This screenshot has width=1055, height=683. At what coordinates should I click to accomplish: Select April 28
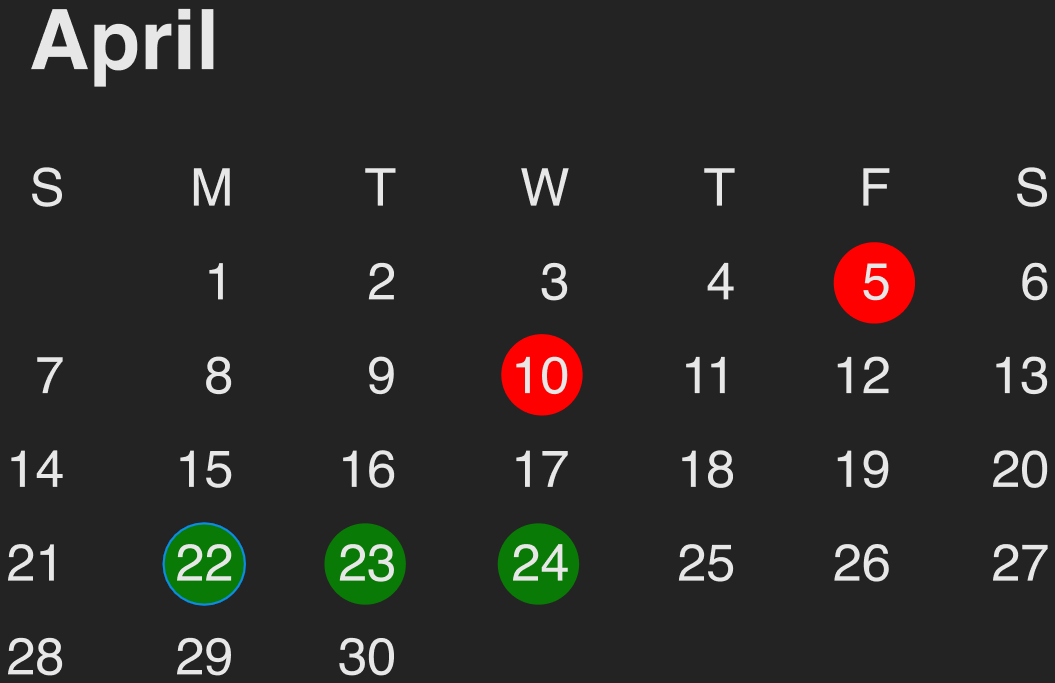click(35, 658)
